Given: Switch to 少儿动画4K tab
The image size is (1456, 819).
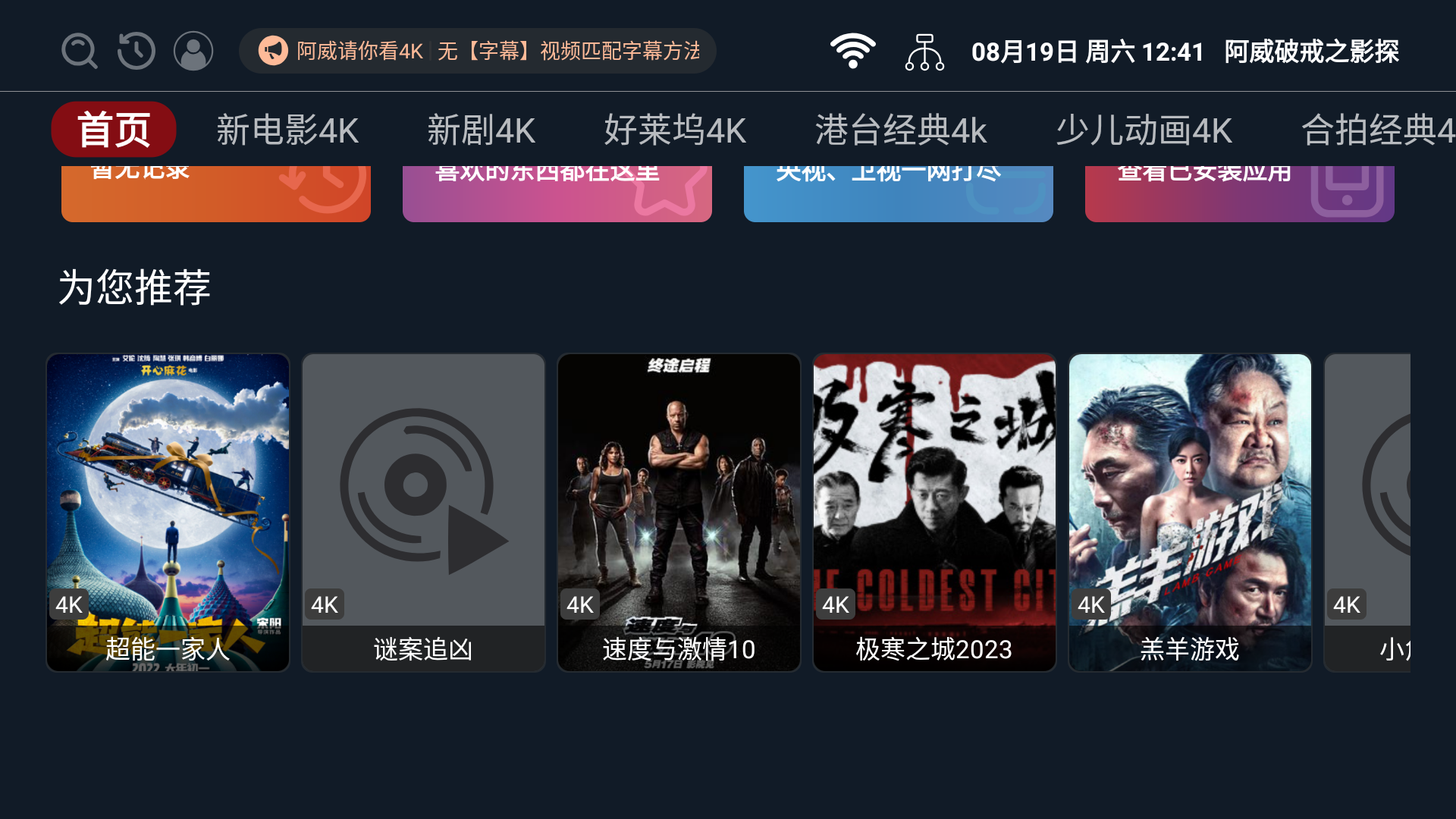Looking at the screenshot, I should [1144, 130].
